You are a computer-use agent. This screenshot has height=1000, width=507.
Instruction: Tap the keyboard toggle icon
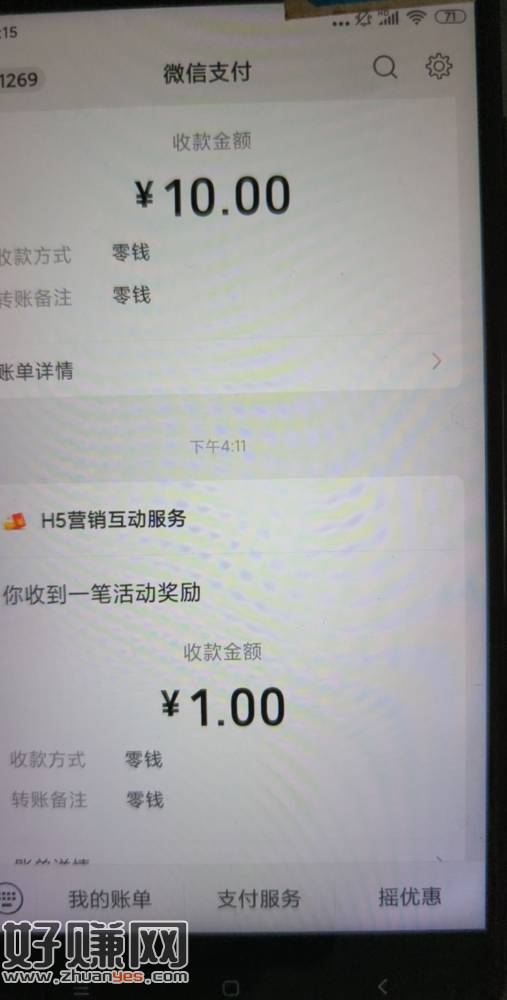9,898
